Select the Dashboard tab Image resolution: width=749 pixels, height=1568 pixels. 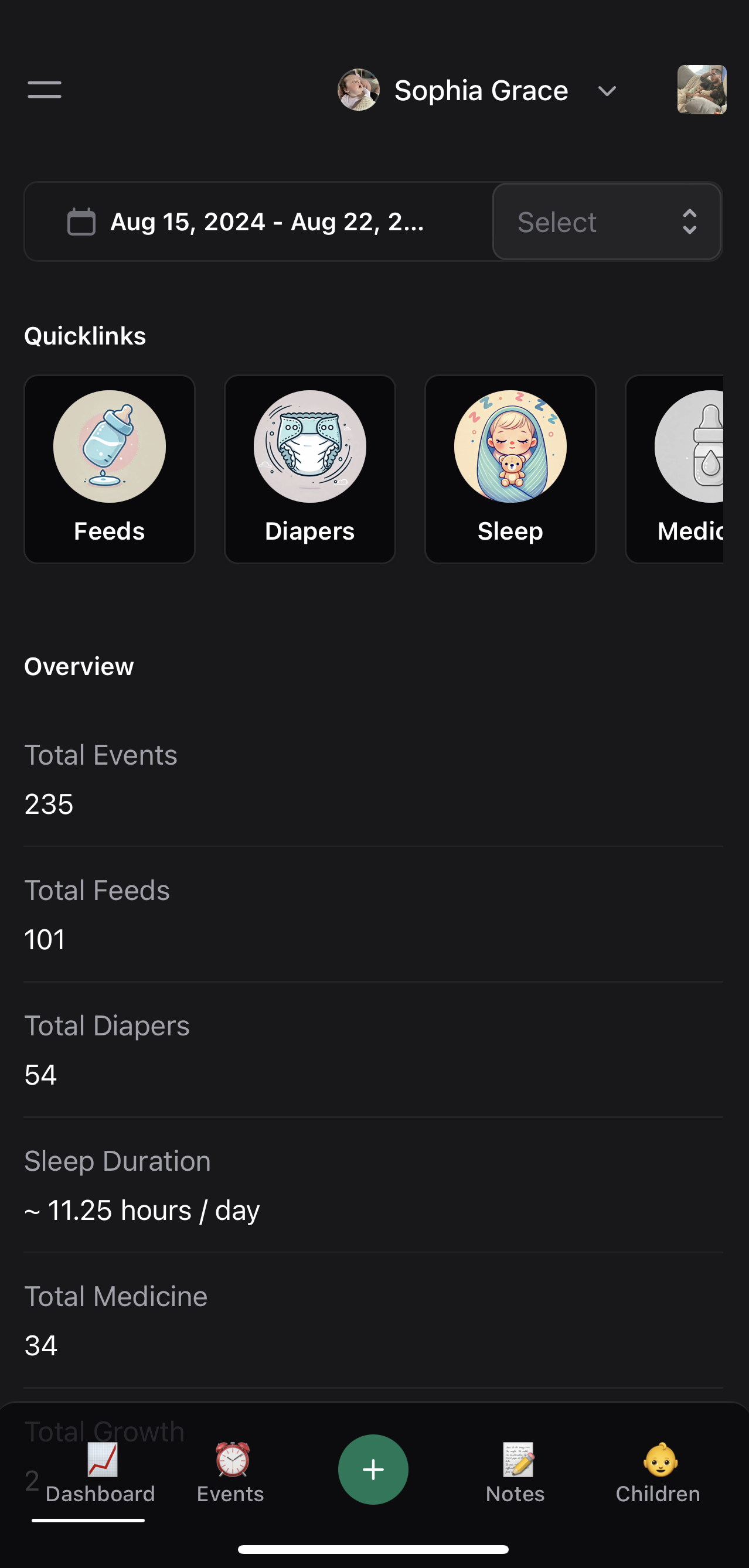point(100,1474)
